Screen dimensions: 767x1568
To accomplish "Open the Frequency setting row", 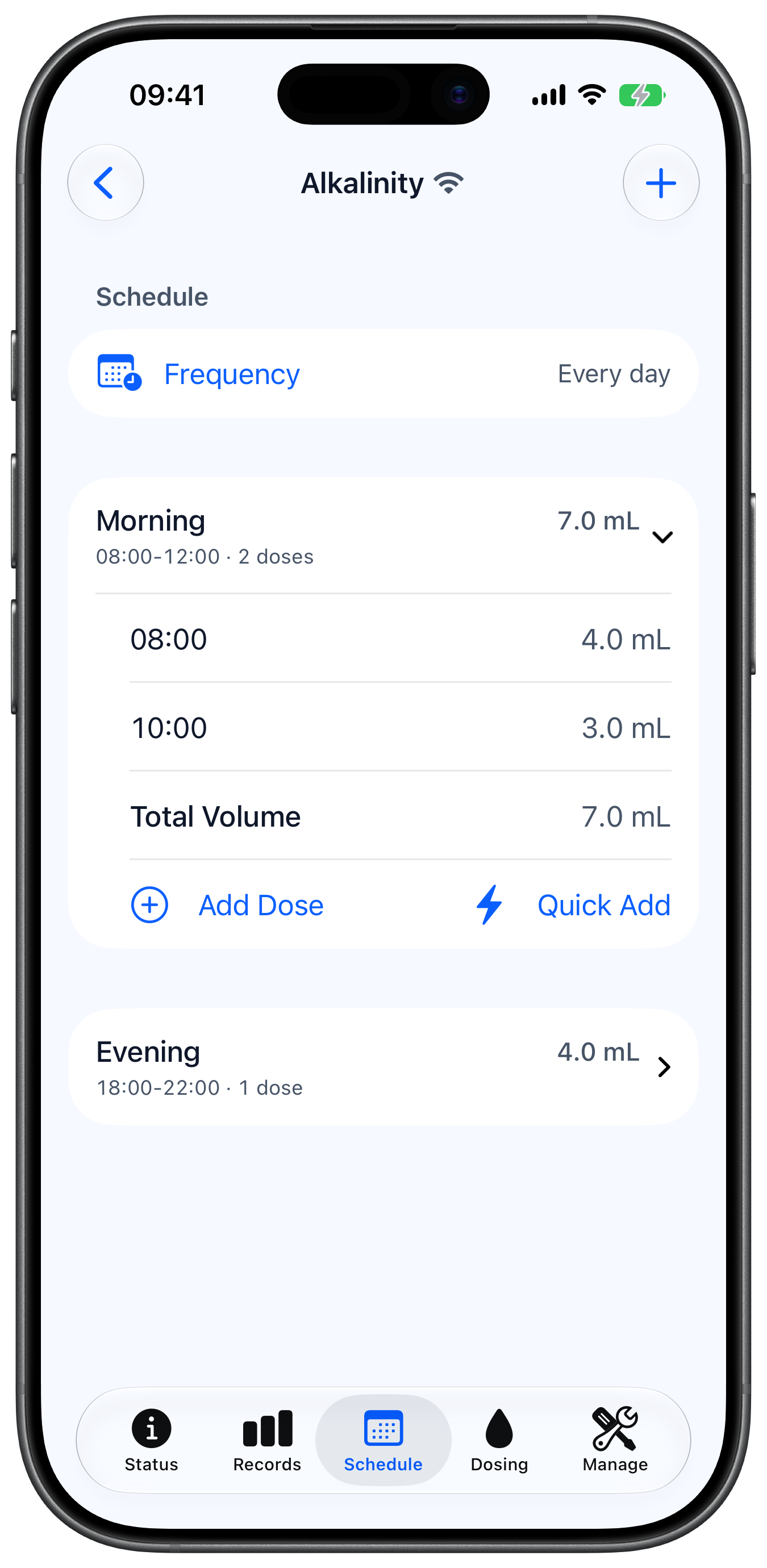I will [383, 374].
